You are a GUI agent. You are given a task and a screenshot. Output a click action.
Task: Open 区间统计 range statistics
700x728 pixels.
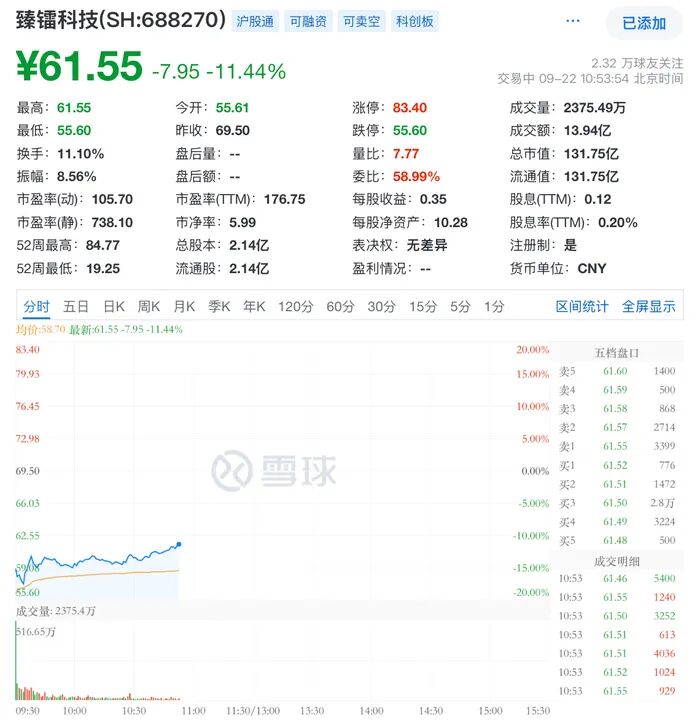(x=582, y=306)
